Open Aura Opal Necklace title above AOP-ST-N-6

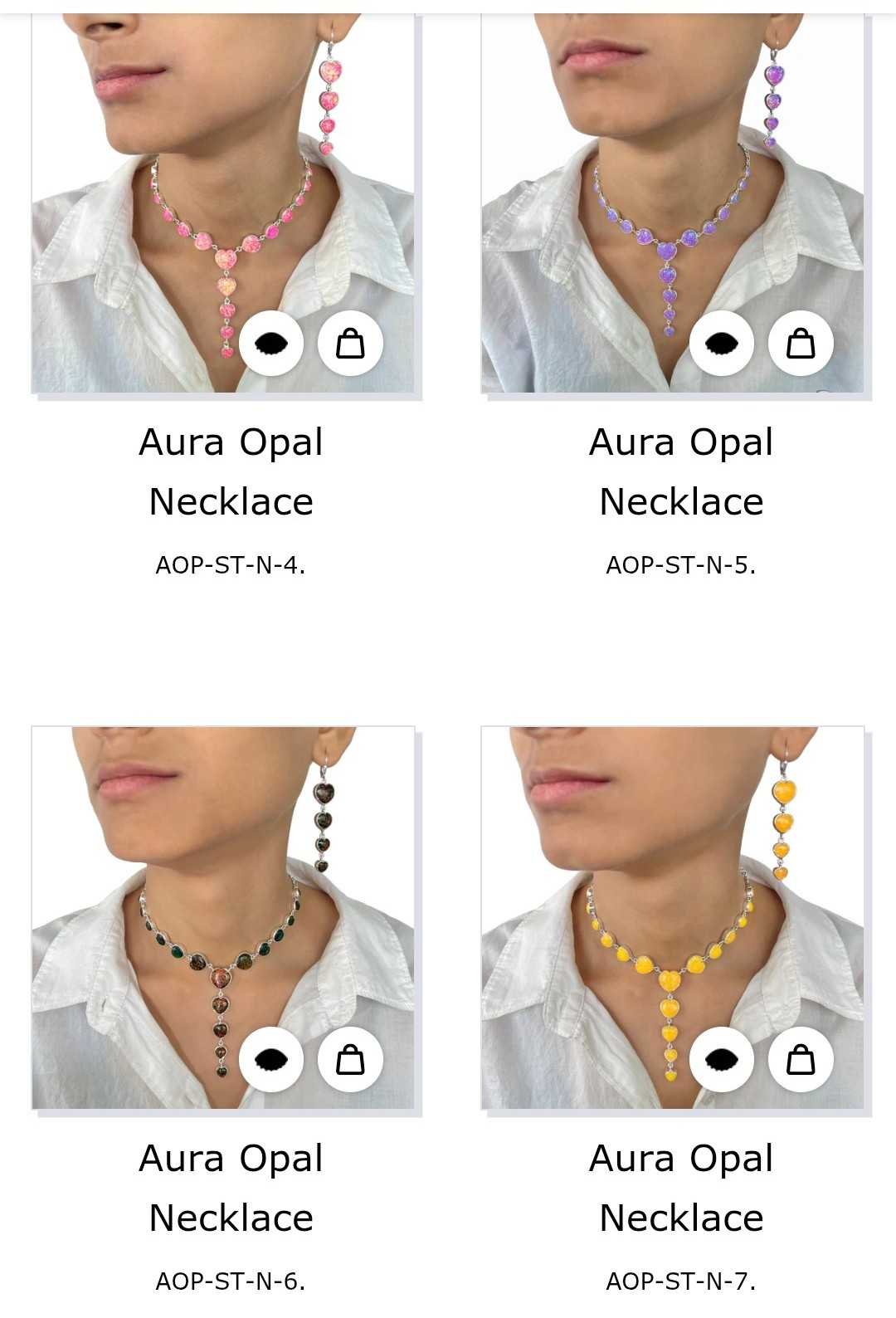click(x=231, y=1188)
